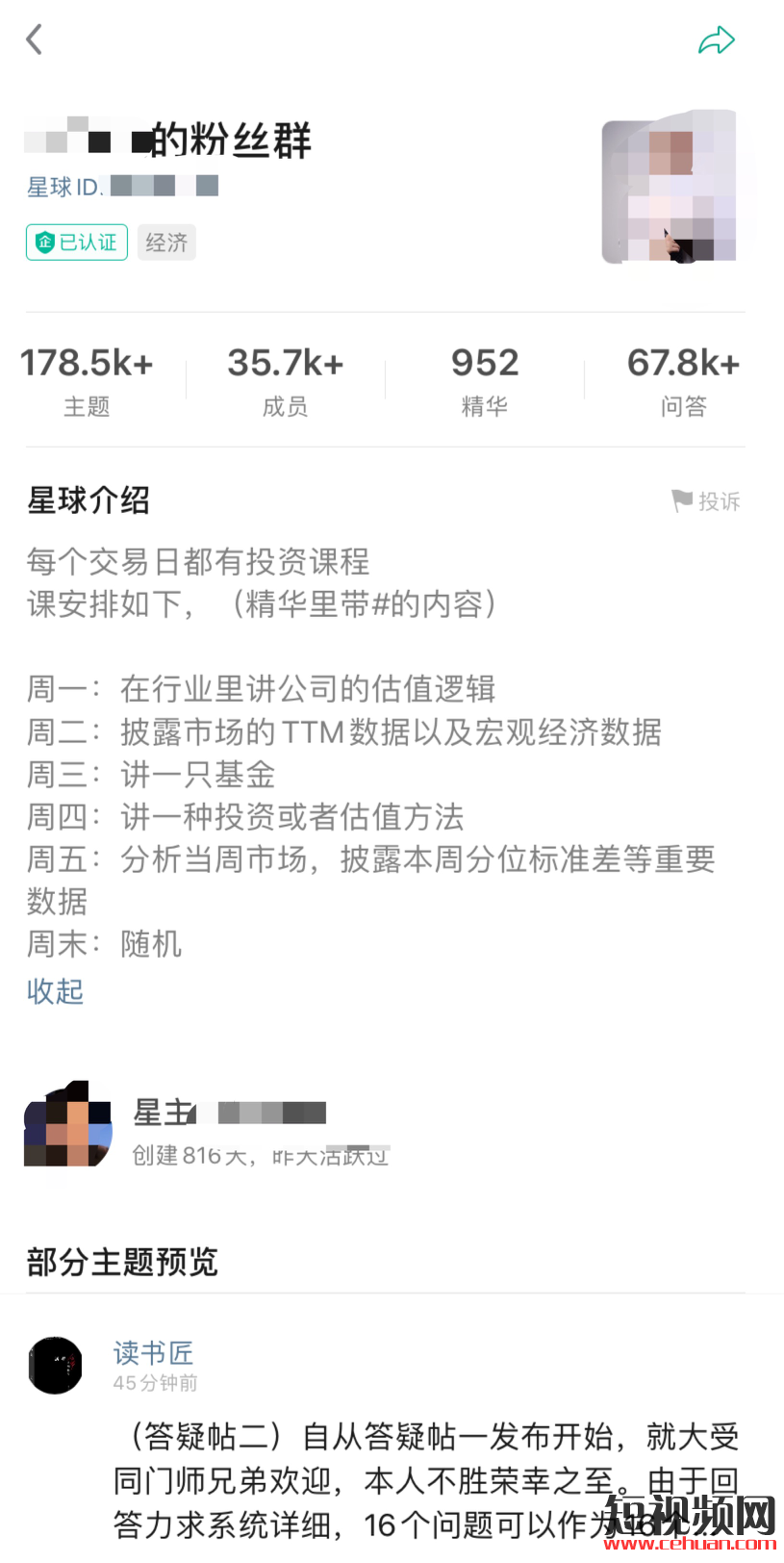Go back using the top-left arrow
This screenshot has height=1563, width=784.
(35, 39)
